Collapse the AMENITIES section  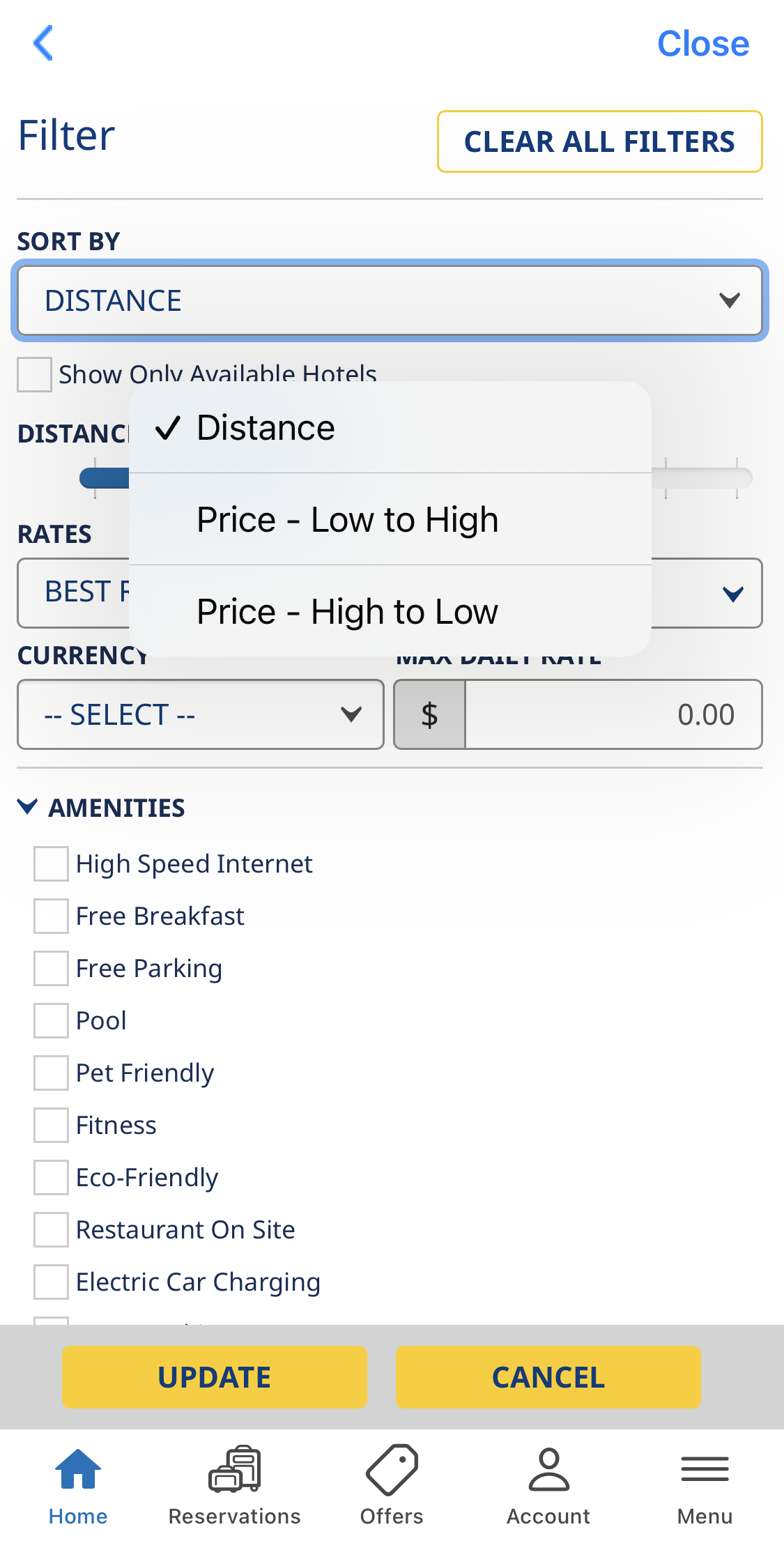click(x=26, y=807)
